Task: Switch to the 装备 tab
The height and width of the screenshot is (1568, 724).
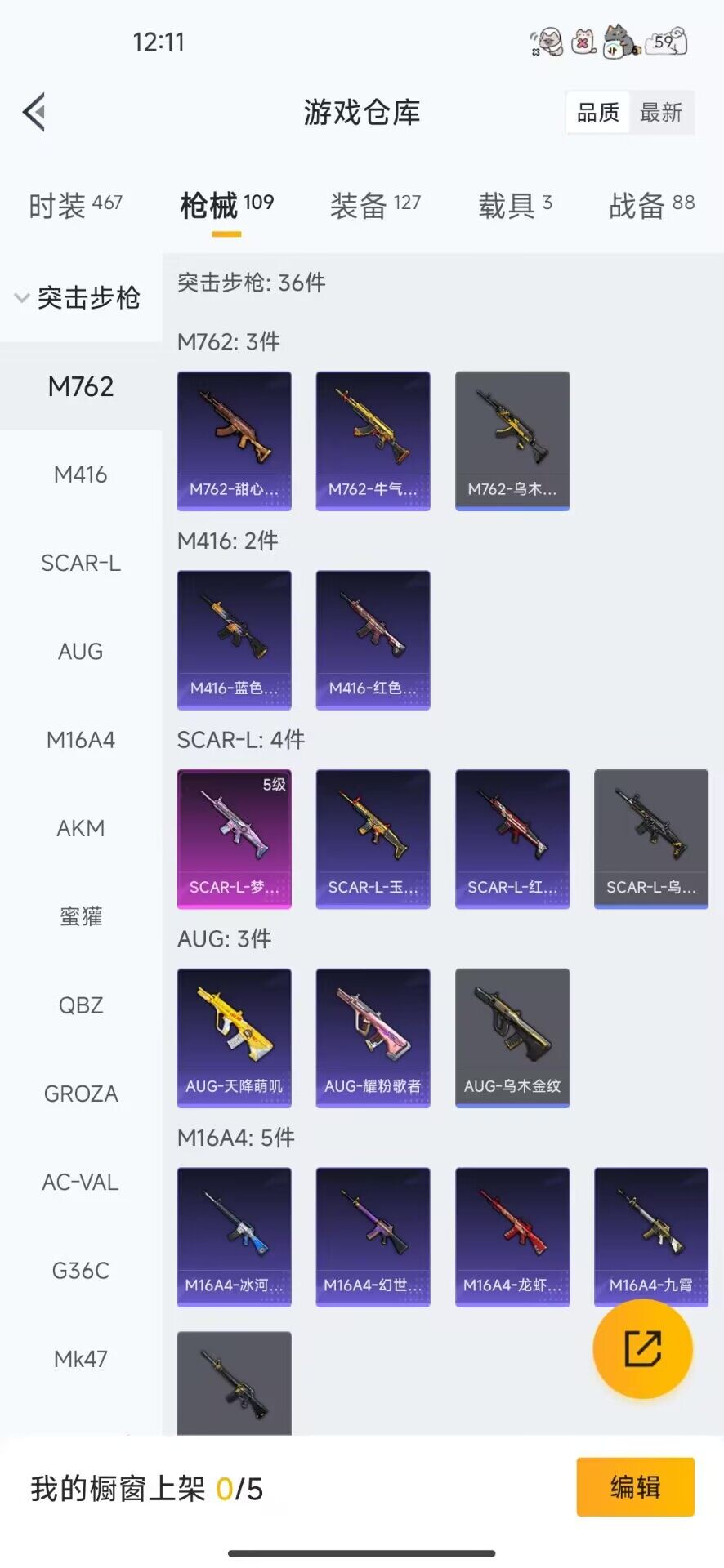Action: click(x=375, y=205)
